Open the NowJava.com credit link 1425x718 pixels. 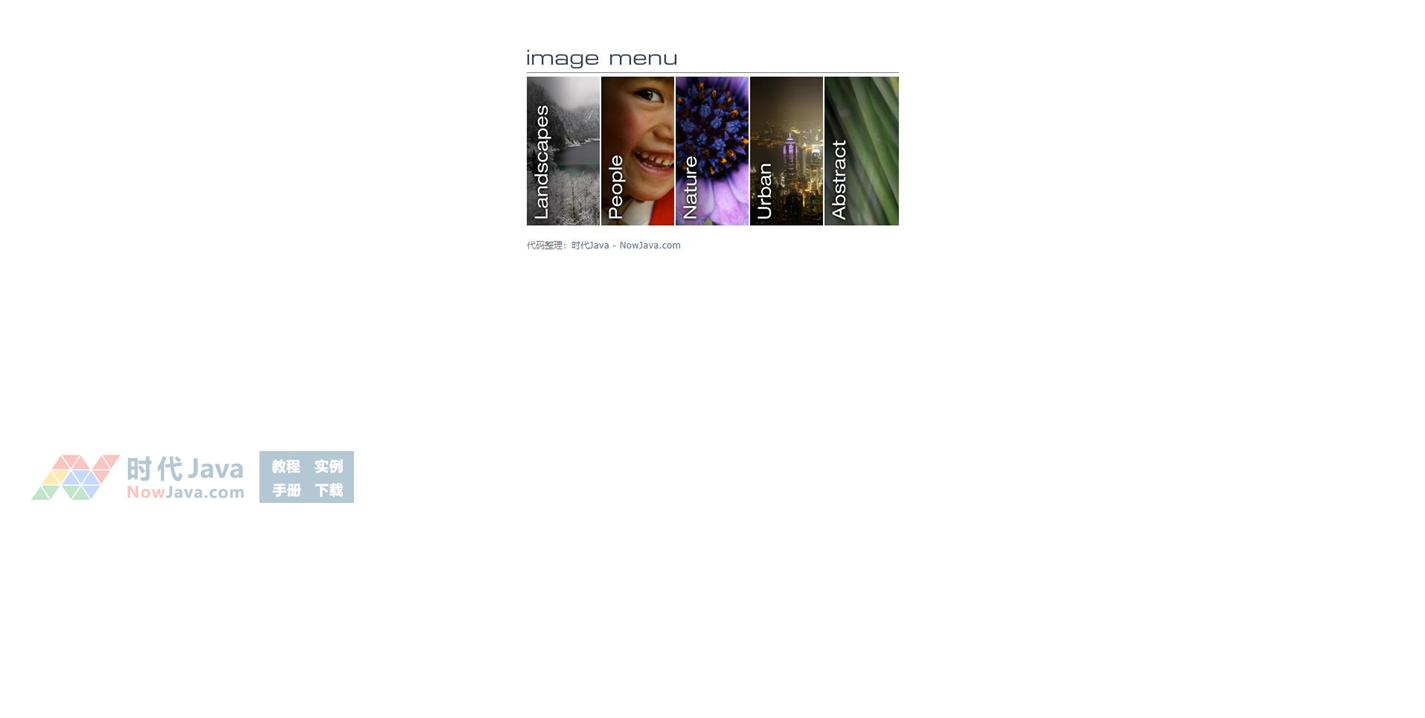(x=649, y=245)
